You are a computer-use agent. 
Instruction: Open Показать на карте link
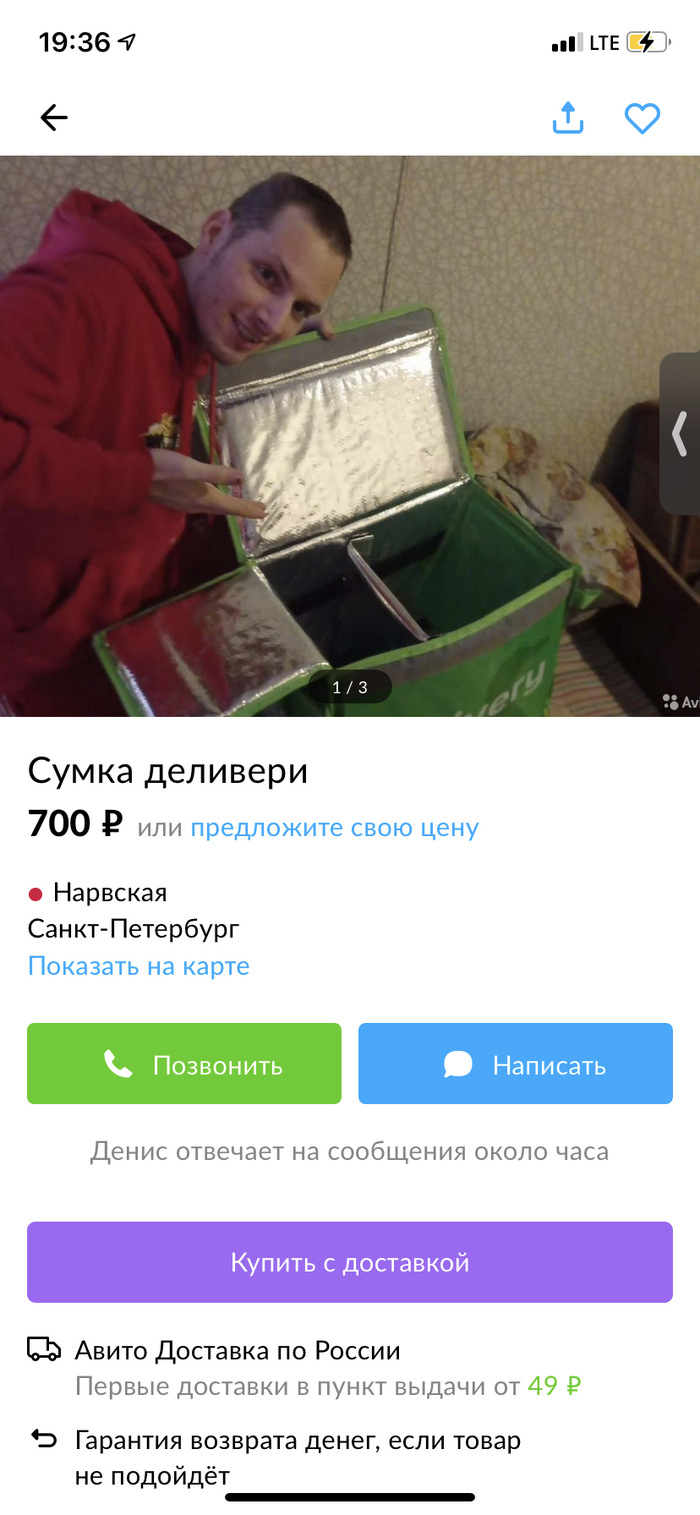click(139, 966)
